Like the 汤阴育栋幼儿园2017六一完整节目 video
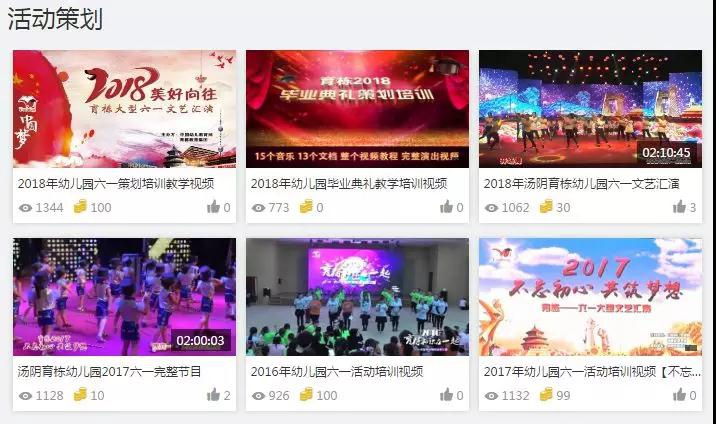This screenshot has height=424, width=716. (x=214, y=395)
